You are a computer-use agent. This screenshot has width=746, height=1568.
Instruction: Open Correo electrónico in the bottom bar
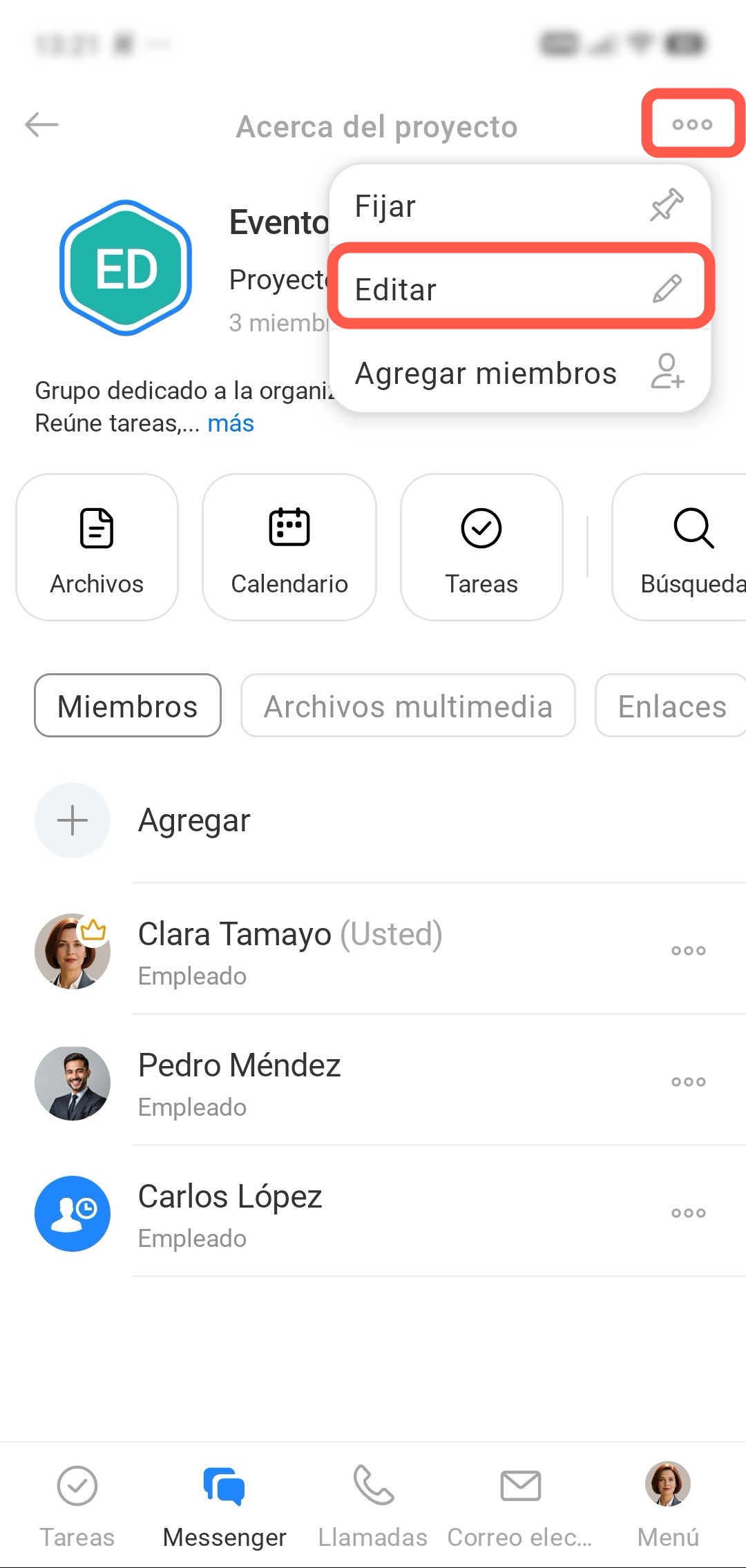[x=520, y=1506]
